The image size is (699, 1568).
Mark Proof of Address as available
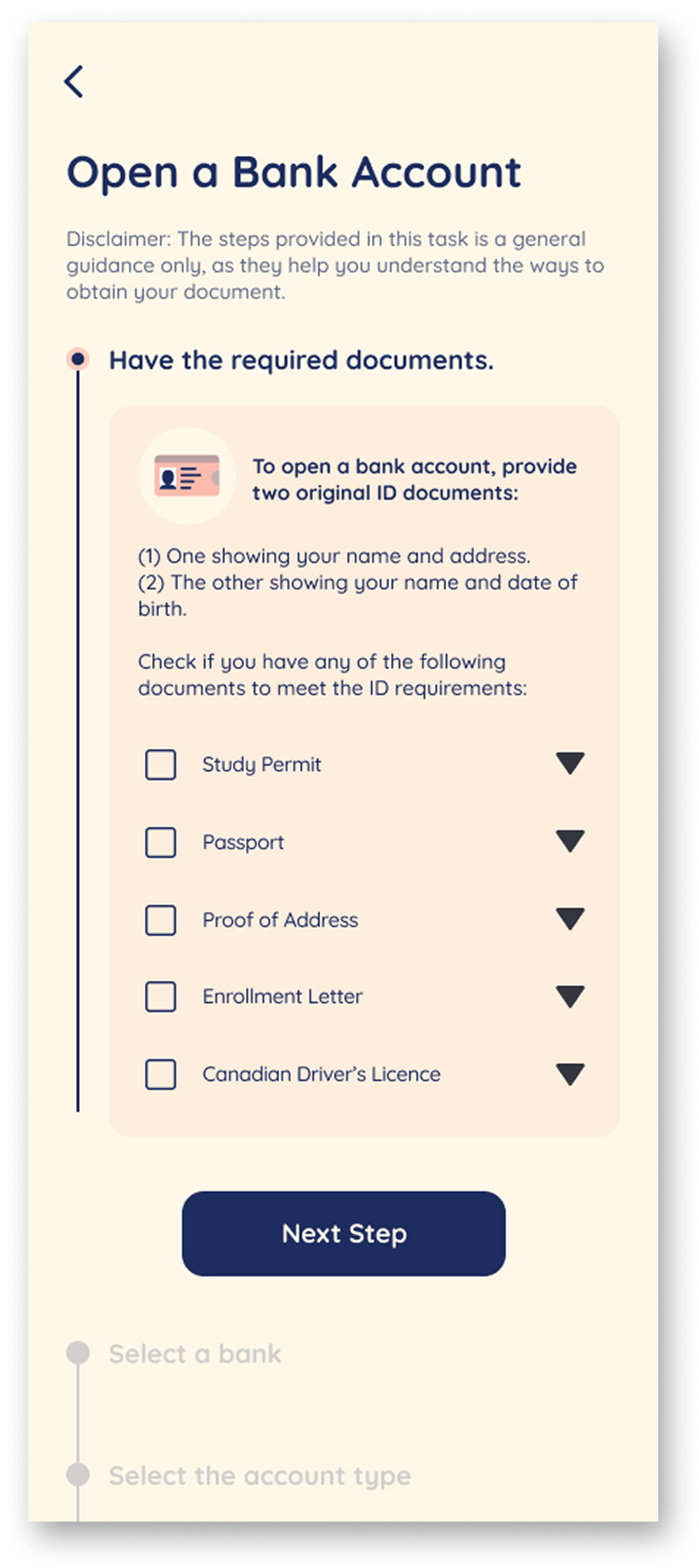160,920
